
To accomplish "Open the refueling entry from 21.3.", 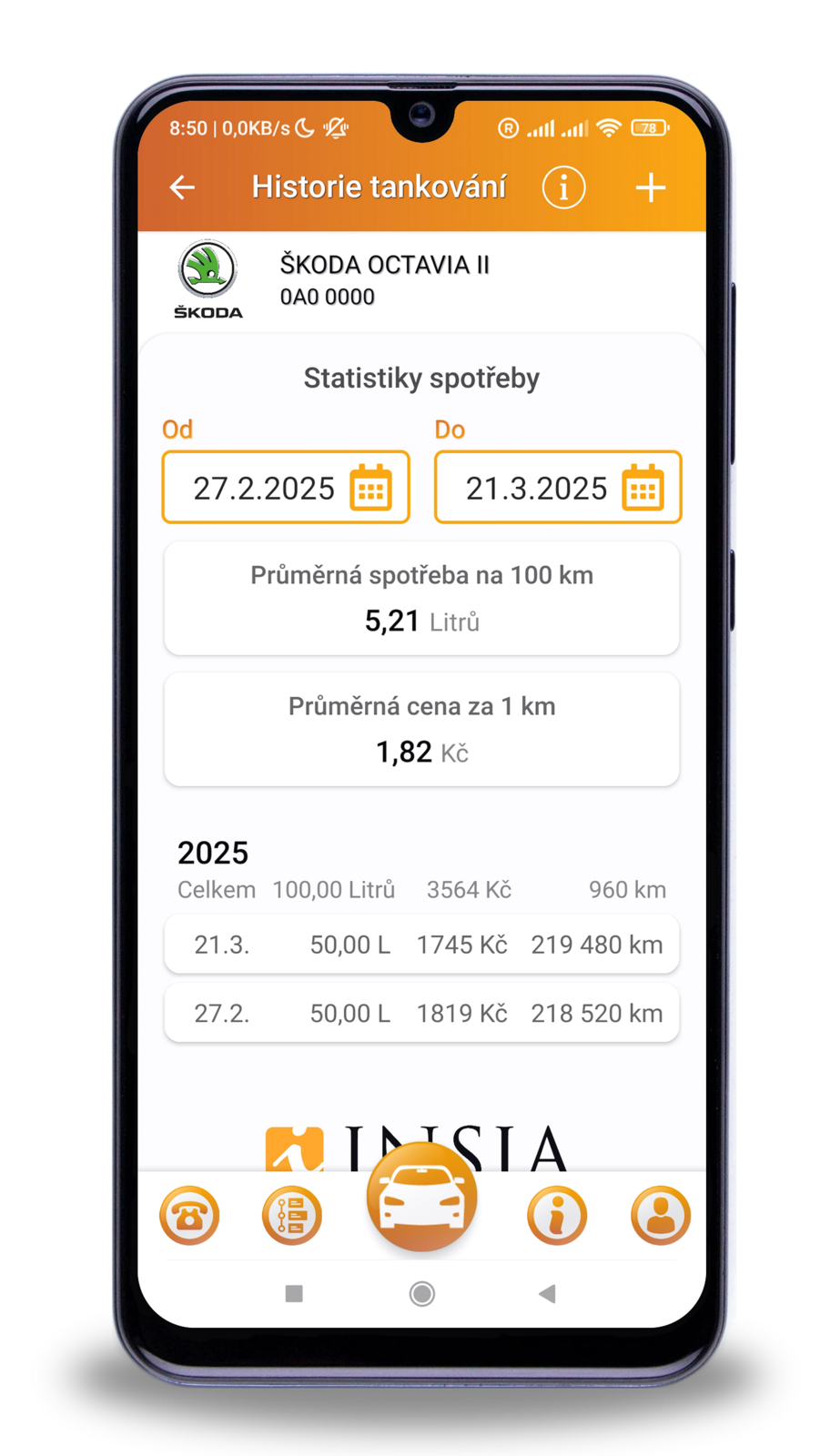I will tap(421, 945).
